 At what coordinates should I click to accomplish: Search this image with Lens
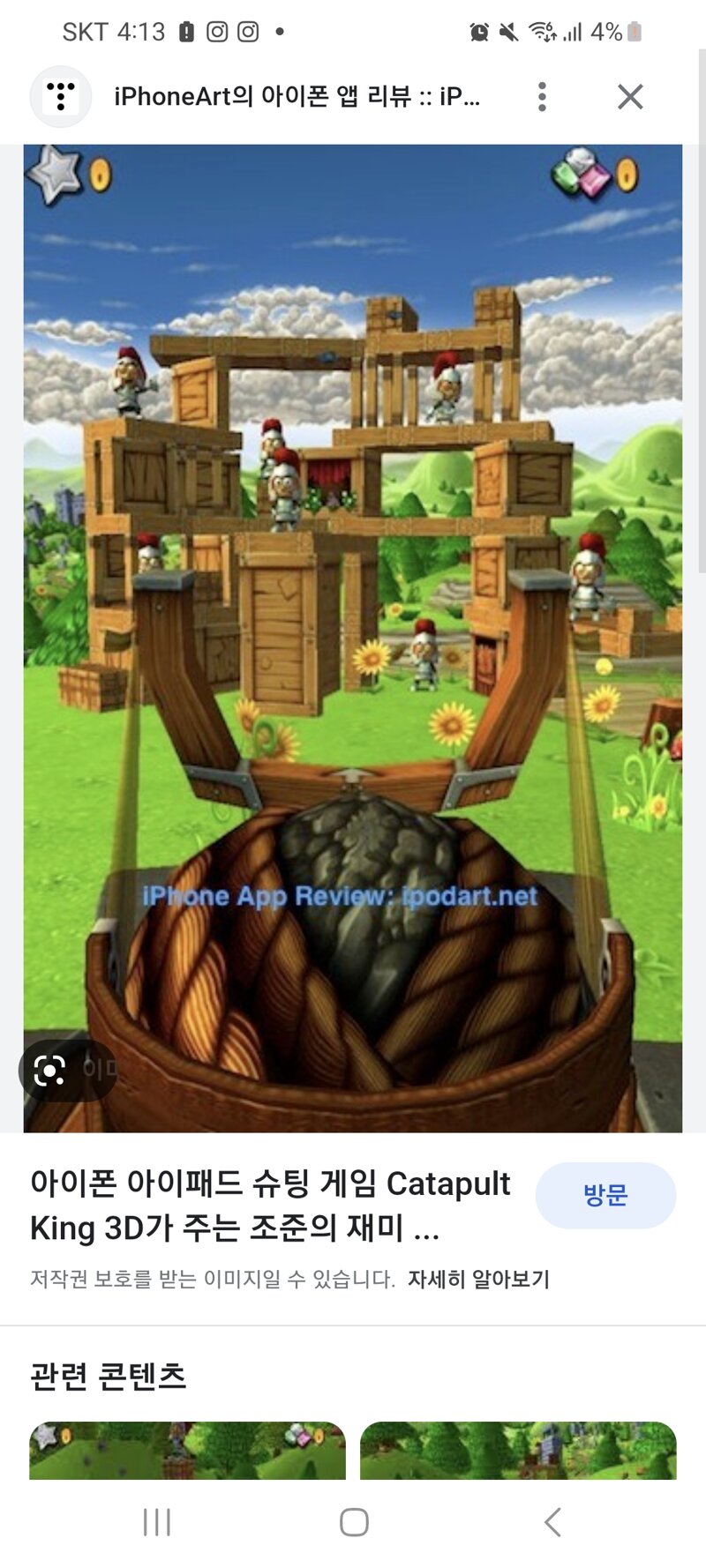tap(50, 1071)
